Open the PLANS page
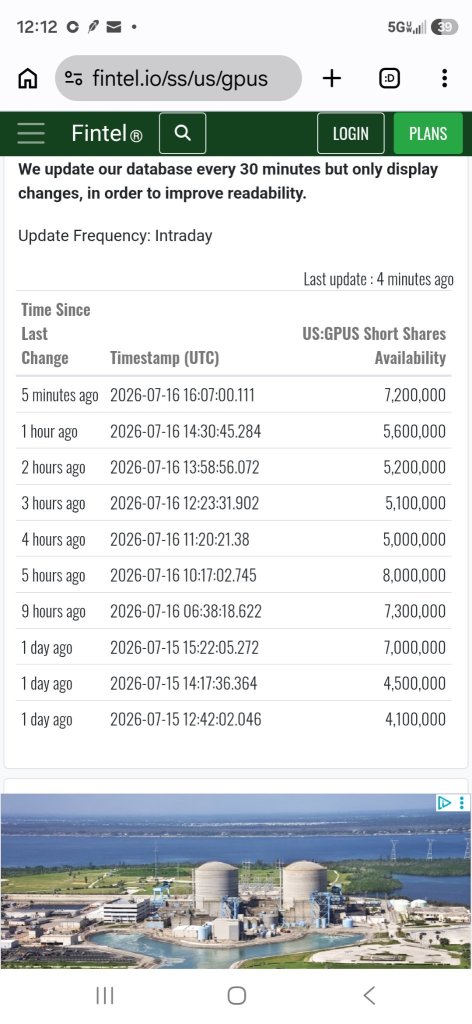The width and height of the screenshot is (472, 1024). (428, 133)
